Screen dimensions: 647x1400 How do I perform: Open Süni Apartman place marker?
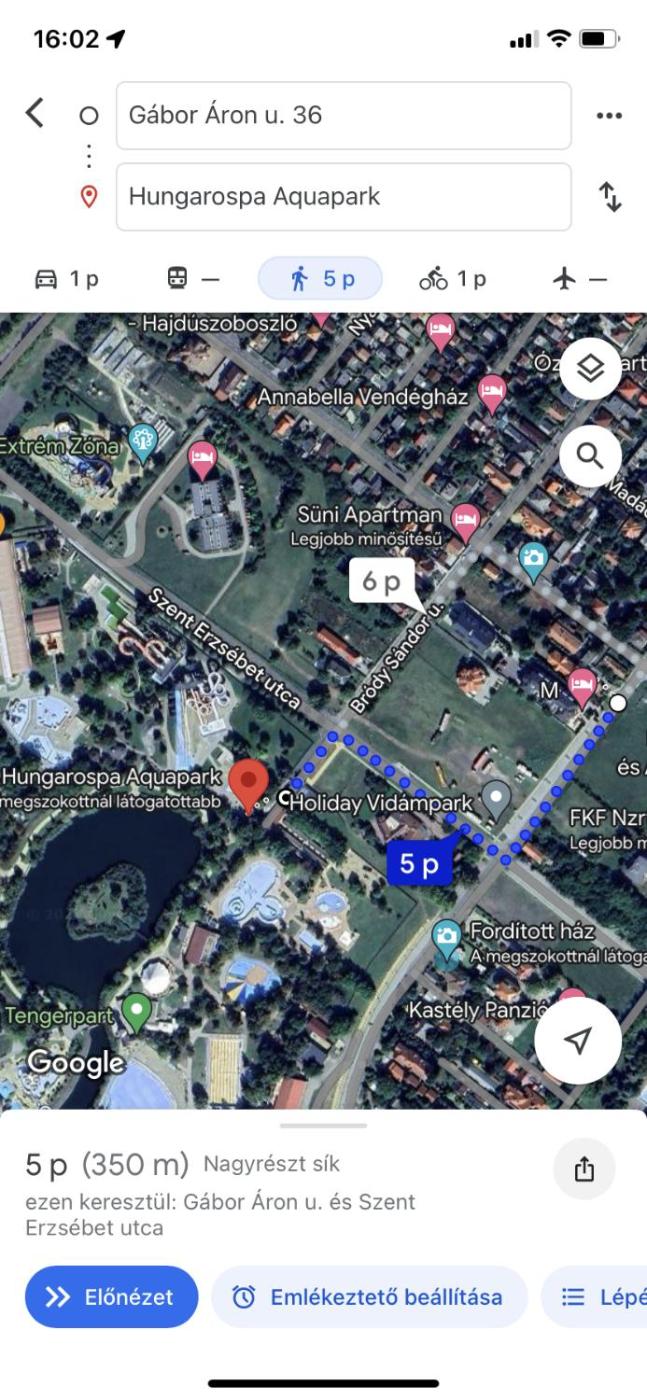coord(466,518)
